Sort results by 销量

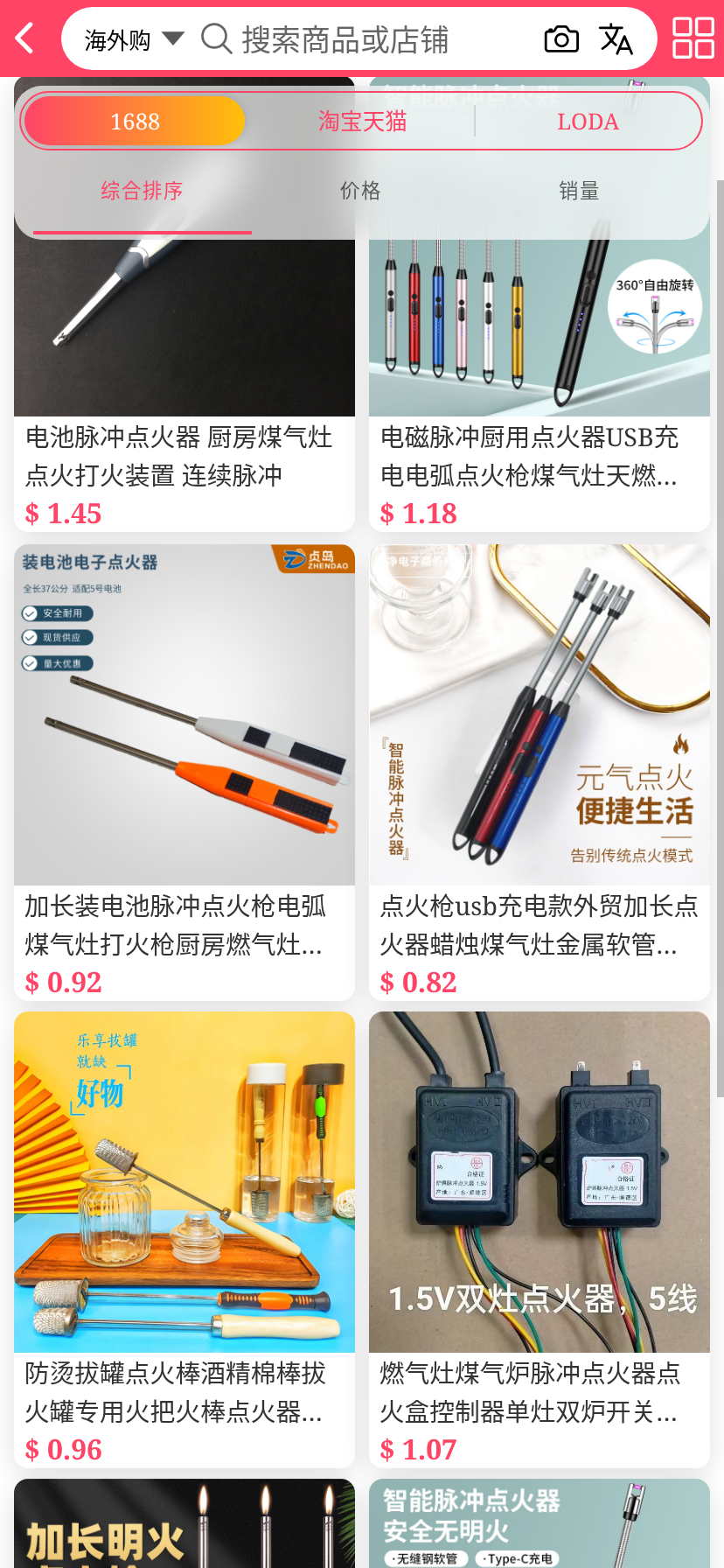point(579,191)
